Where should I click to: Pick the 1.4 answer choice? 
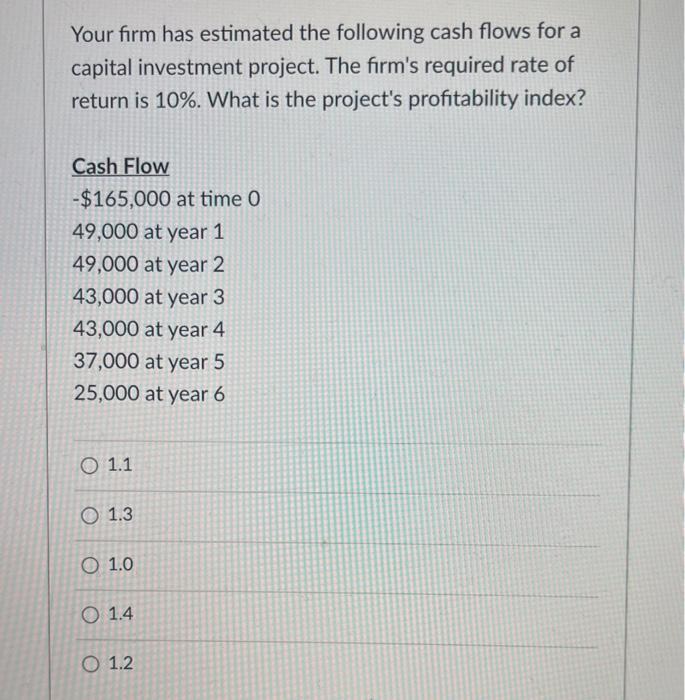92,614
